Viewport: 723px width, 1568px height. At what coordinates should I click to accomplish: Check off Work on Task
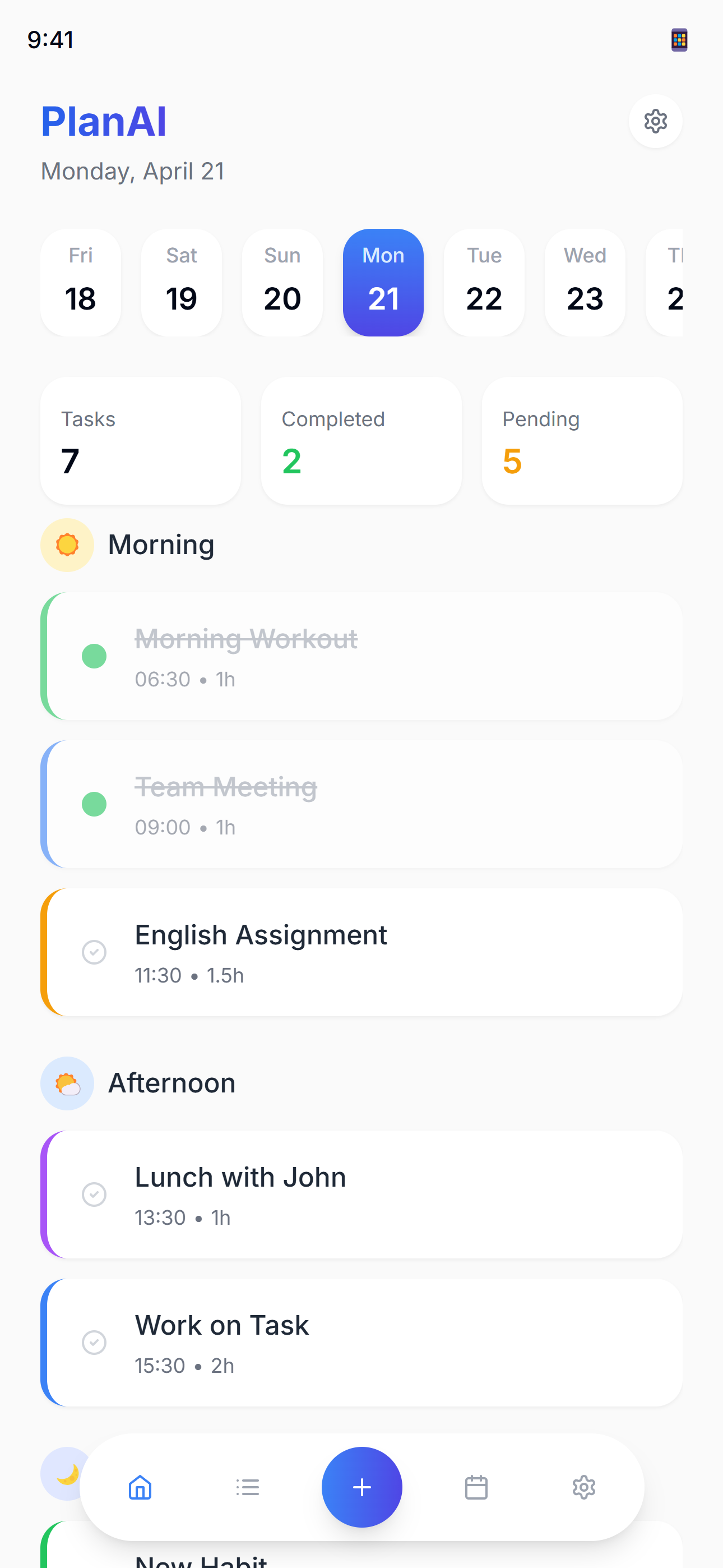click(94, 1342)
